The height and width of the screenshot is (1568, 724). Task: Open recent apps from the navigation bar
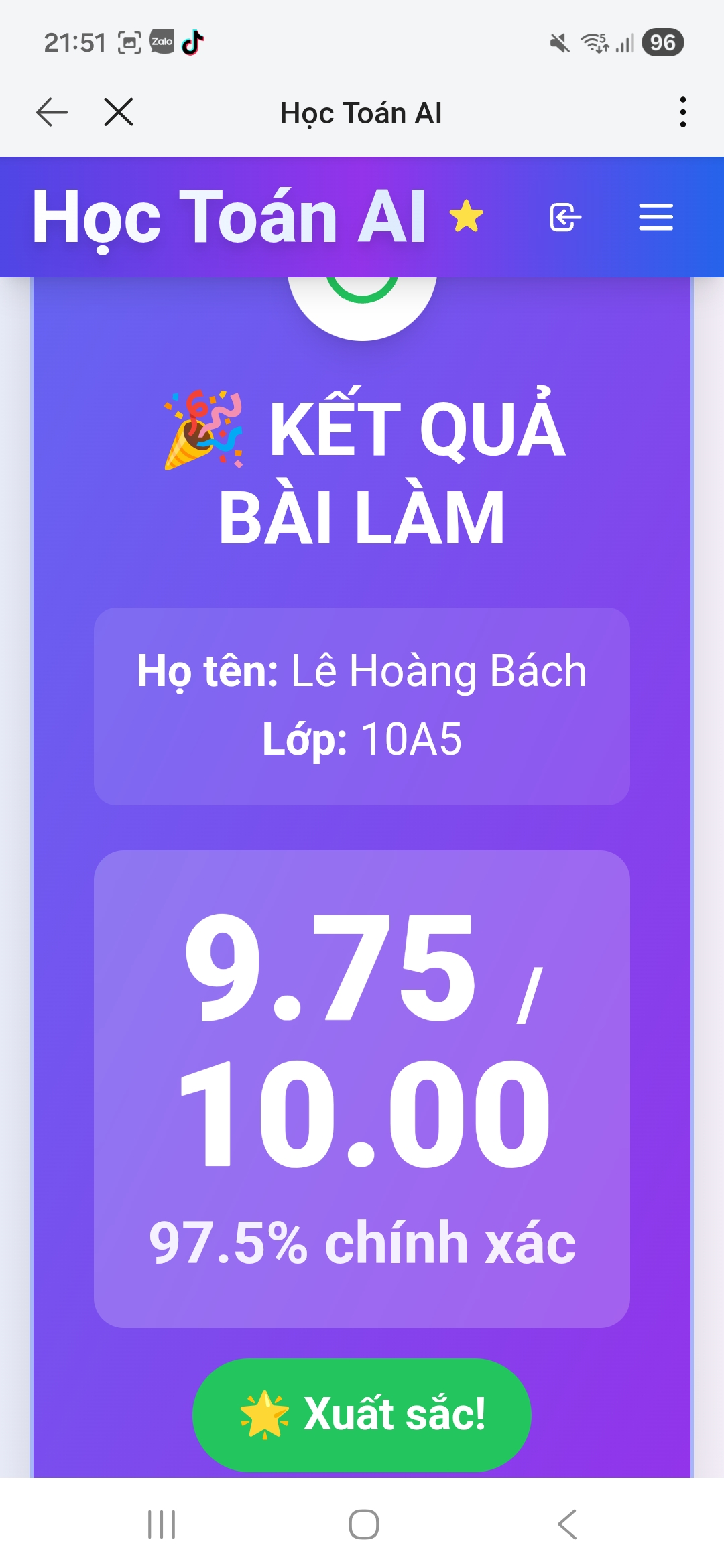(162, 1524)
